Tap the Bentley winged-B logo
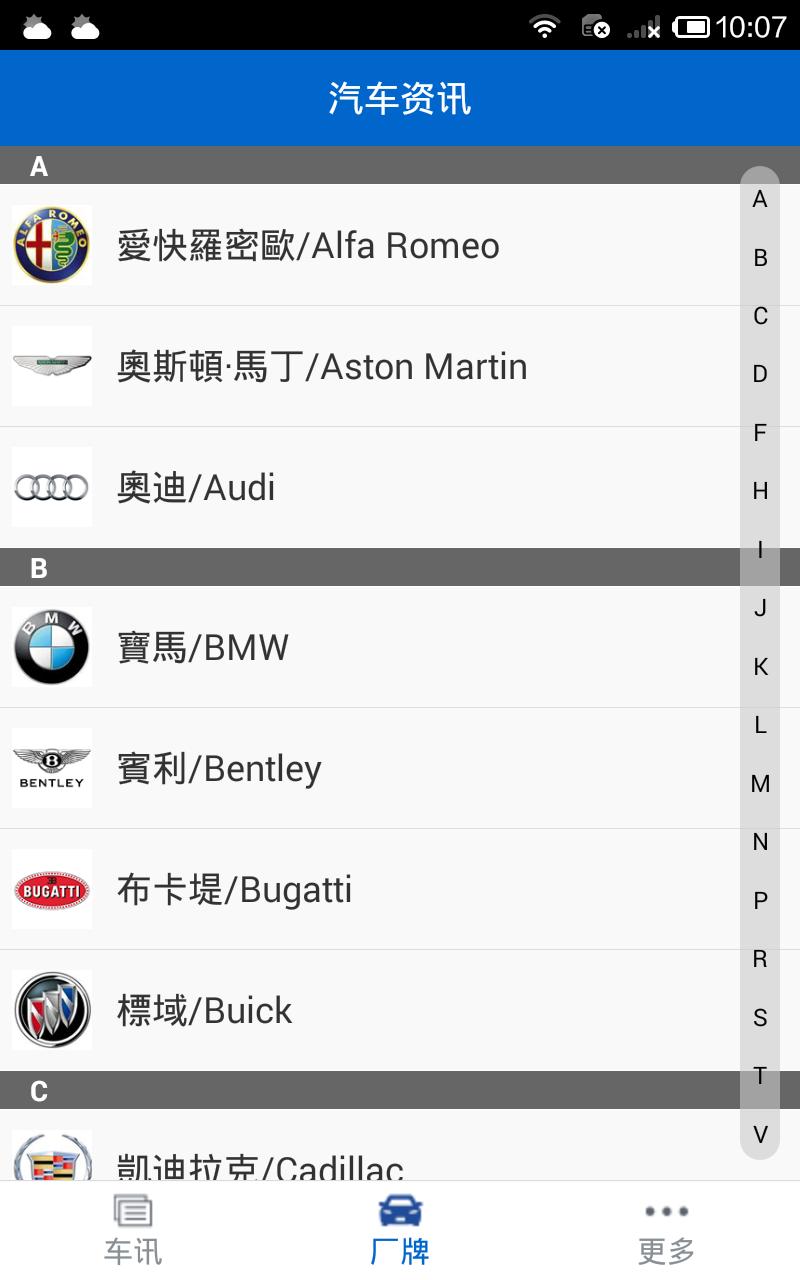 51,768
